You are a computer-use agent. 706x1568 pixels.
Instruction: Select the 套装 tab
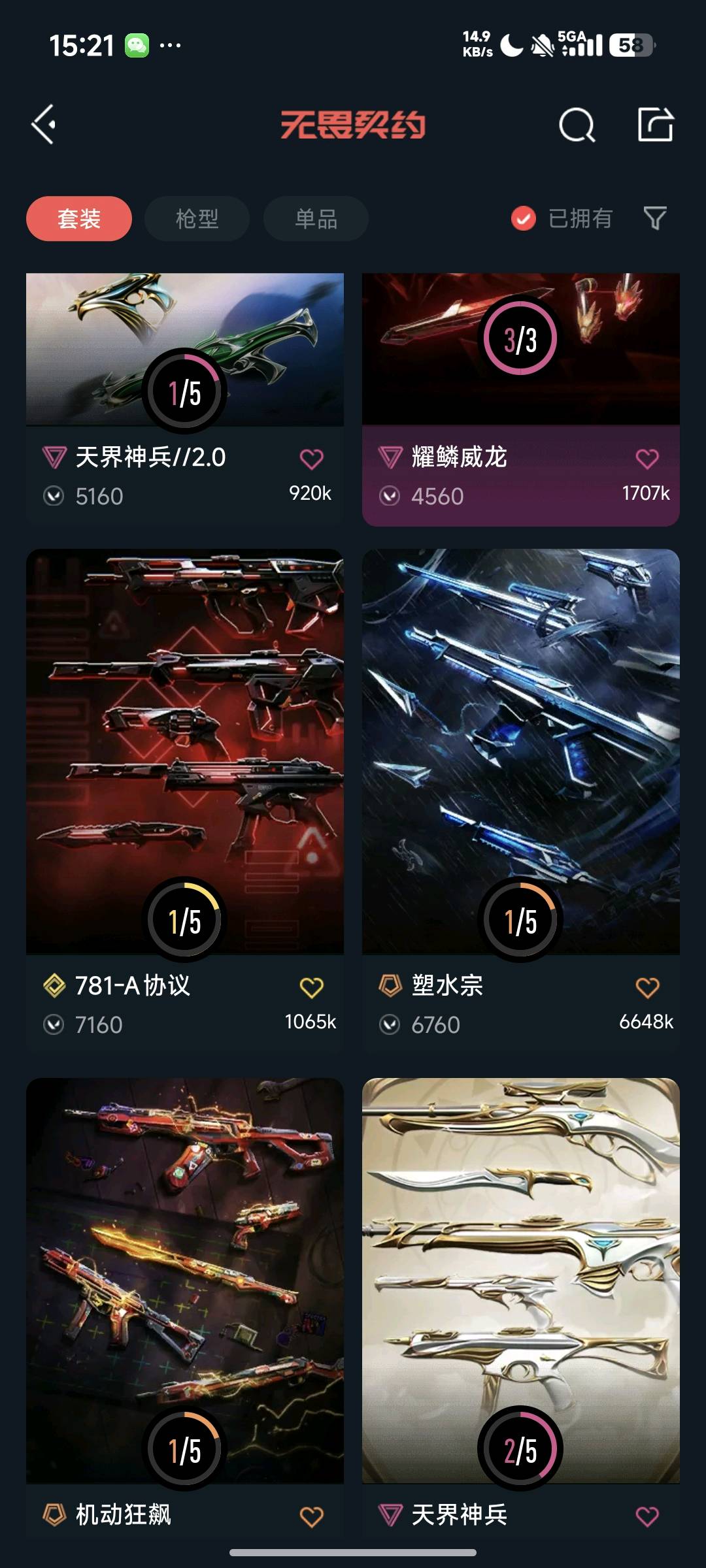79,218
